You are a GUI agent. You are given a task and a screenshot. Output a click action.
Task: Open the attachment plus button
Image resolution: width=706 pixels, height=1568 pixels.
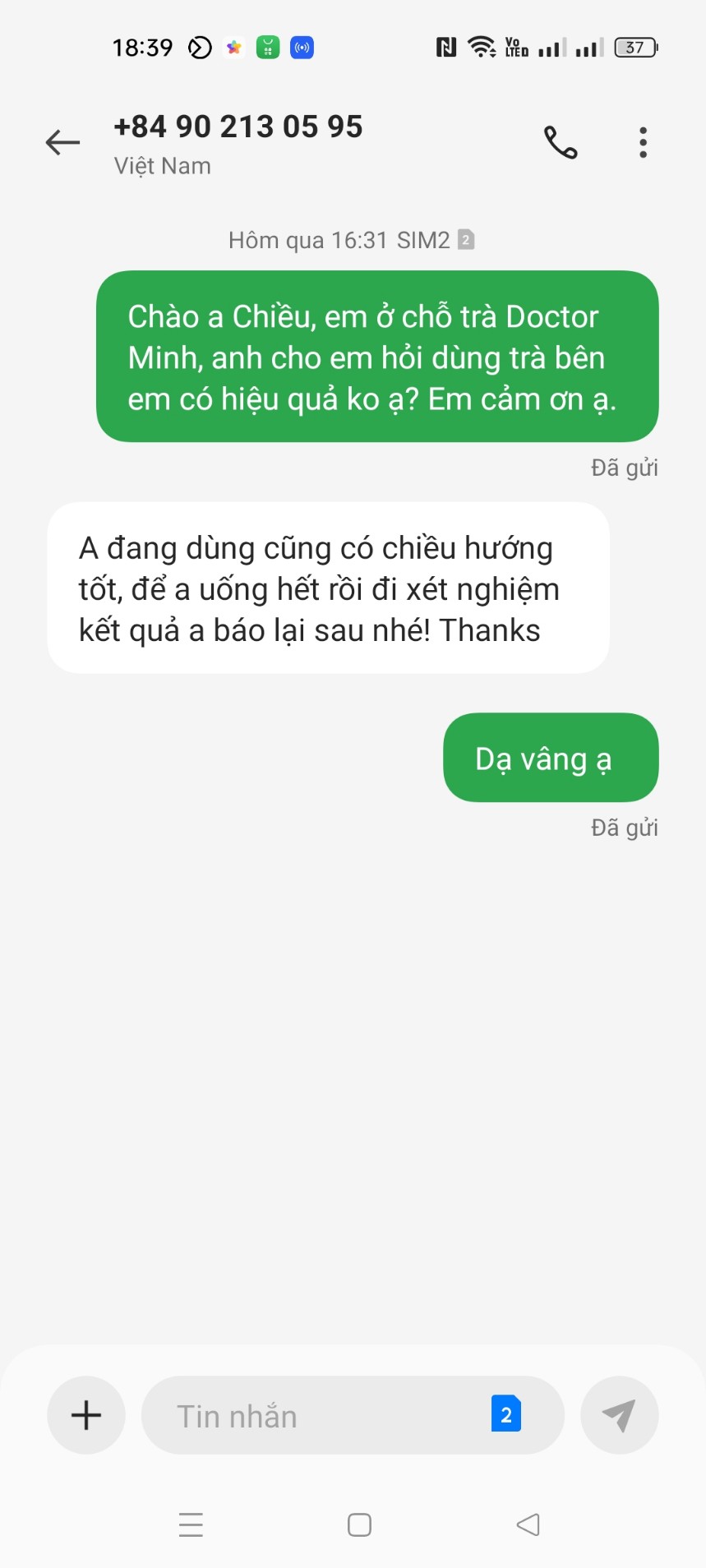coord(86,1415)
